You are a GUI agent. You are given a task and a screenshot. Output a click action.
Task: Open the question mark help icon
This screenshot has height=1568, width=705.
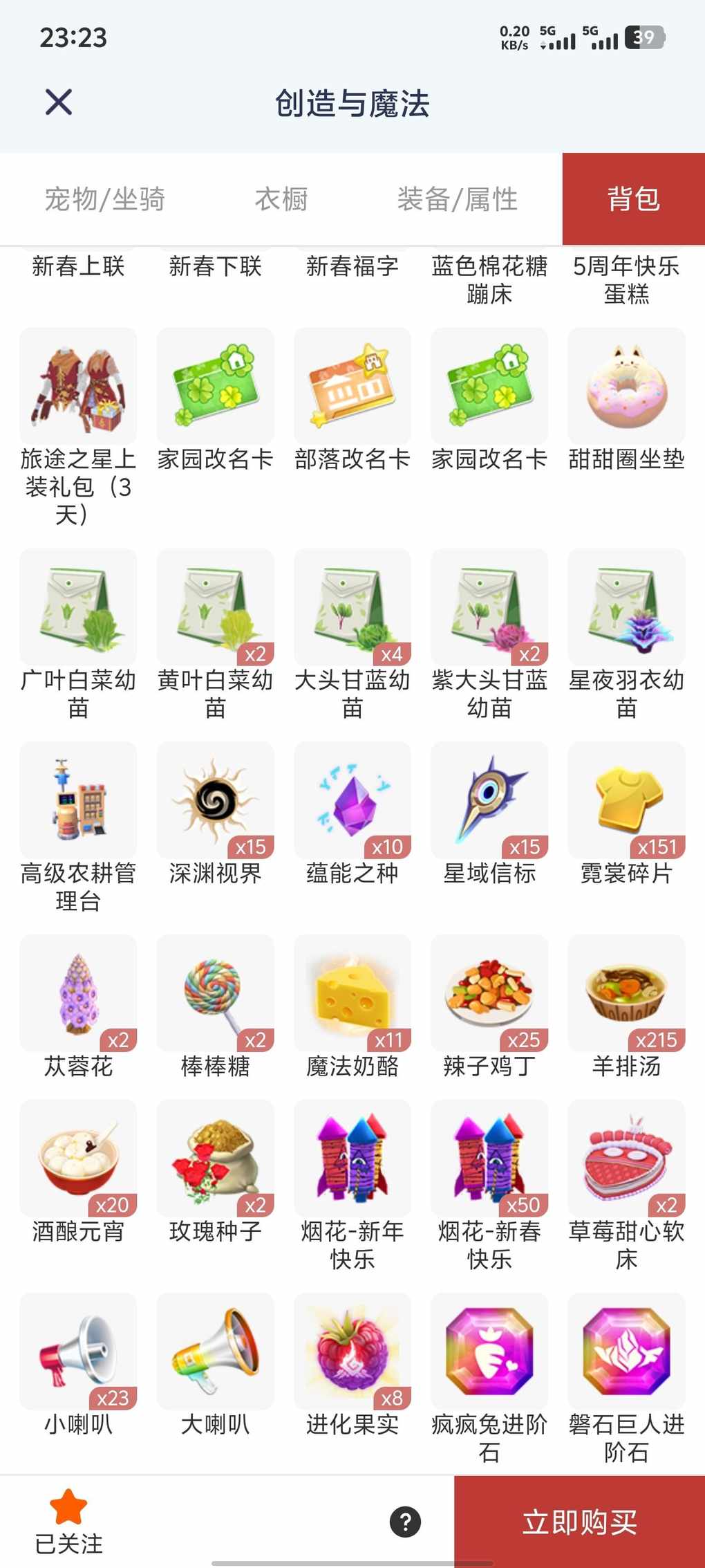click(405, 1522)
